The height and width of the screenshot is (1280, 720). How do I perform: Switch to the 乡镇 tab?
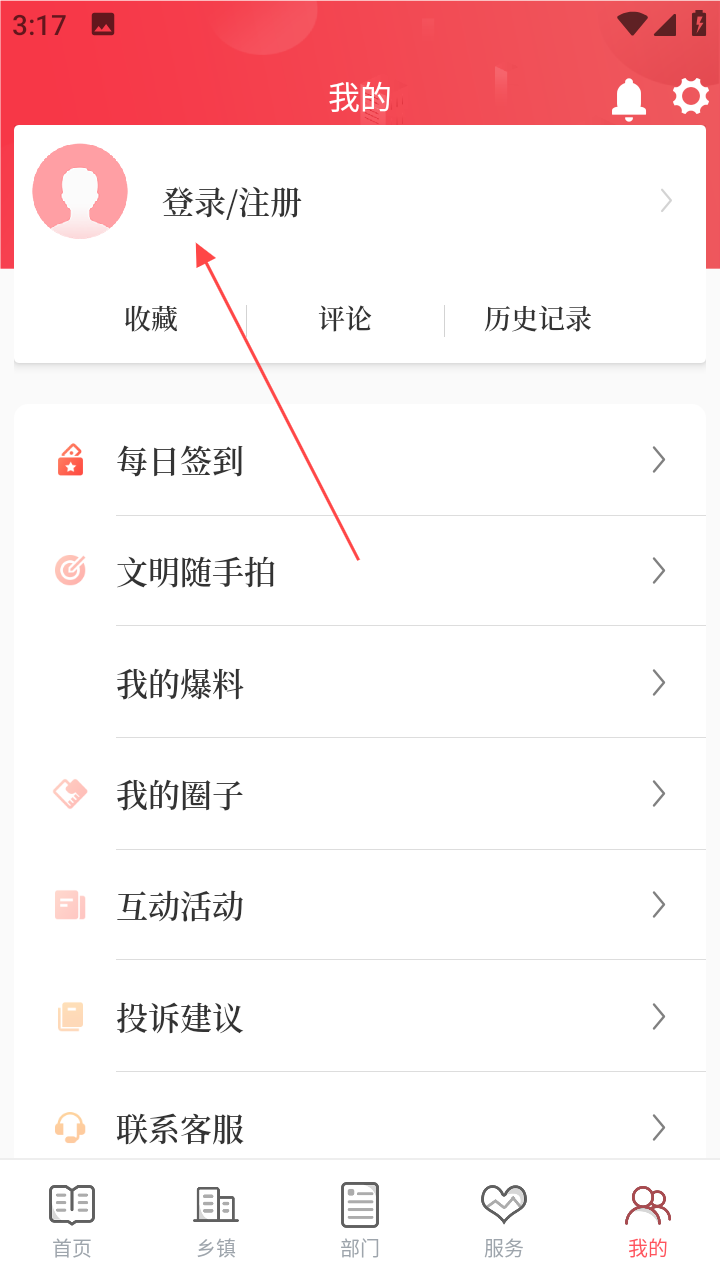point(216,1220)
